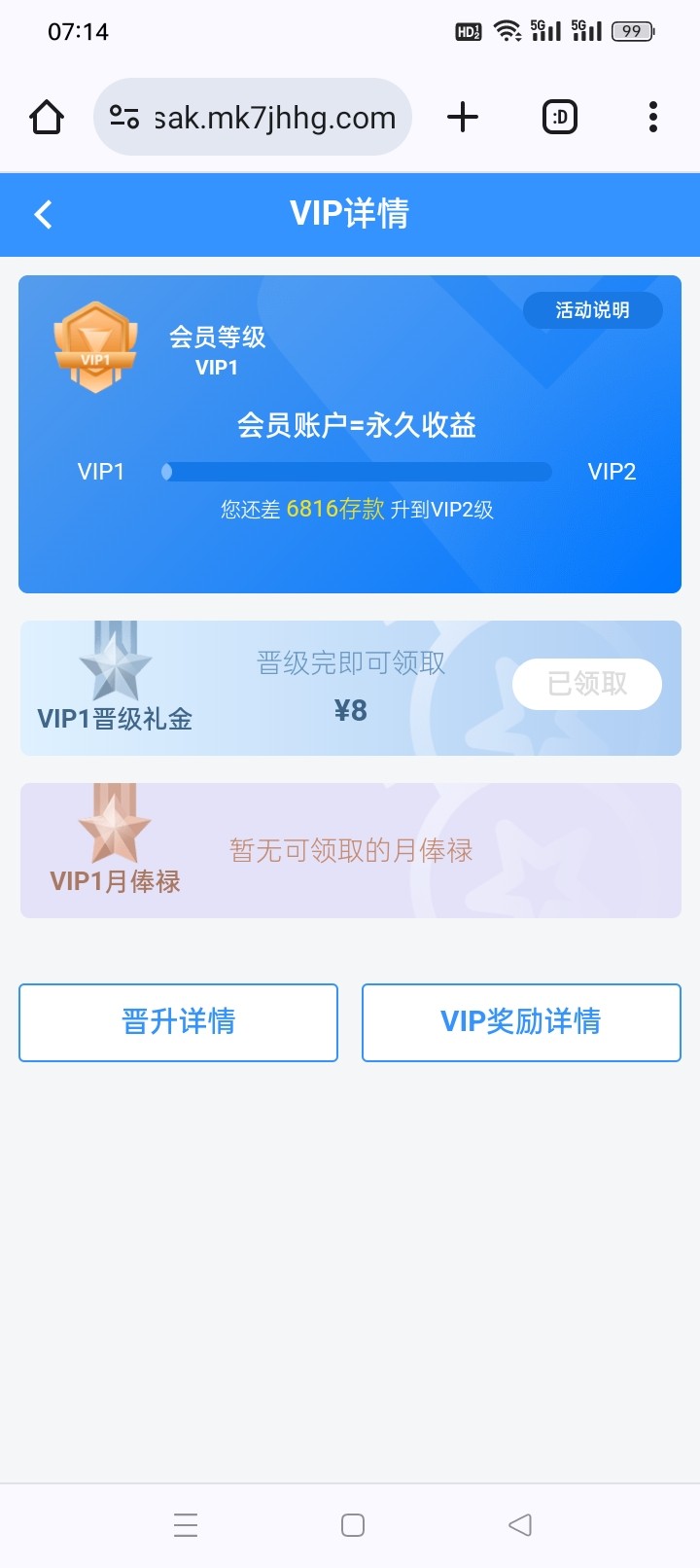Image resolution: width=700 pixels, height=1568 pixels.
Task: Go to the browser home page
Action: [47, 118]
